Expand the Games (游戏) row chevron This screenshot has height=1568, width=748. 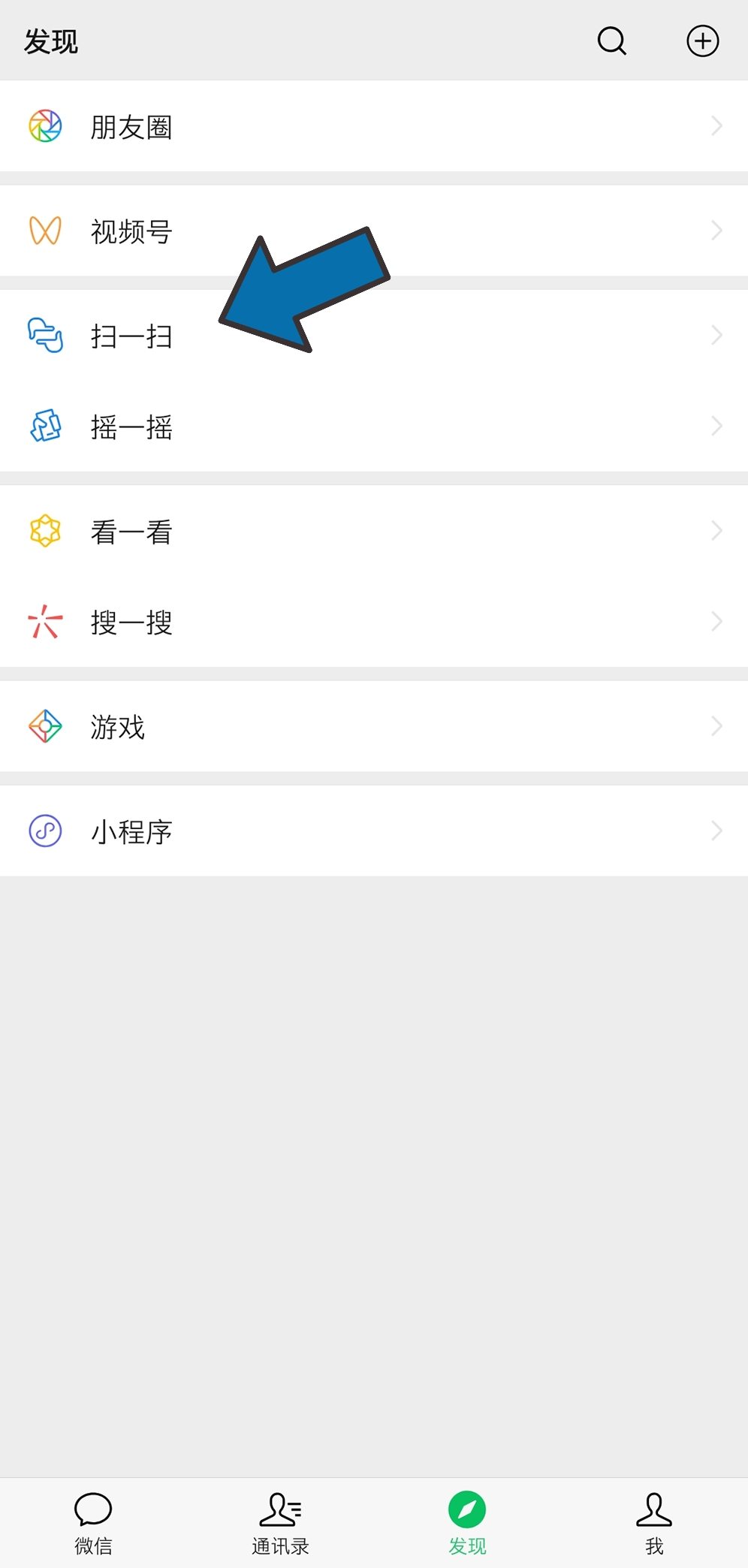pyautogui.click(x=716, y=726)
